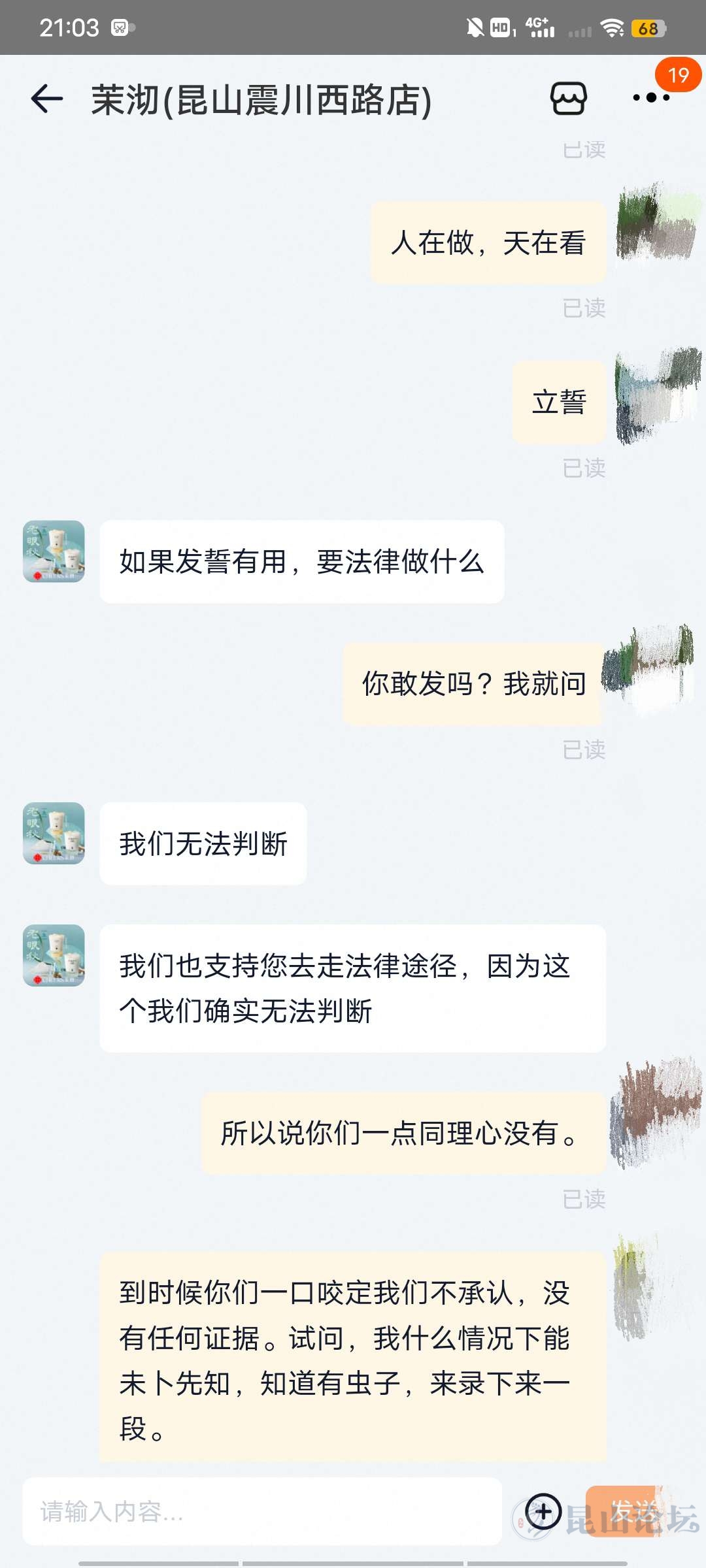The height and width of the screenshot is (1568, 706).
Task: Go back from the 茉沏 chat
Action: tap(47, 99)
